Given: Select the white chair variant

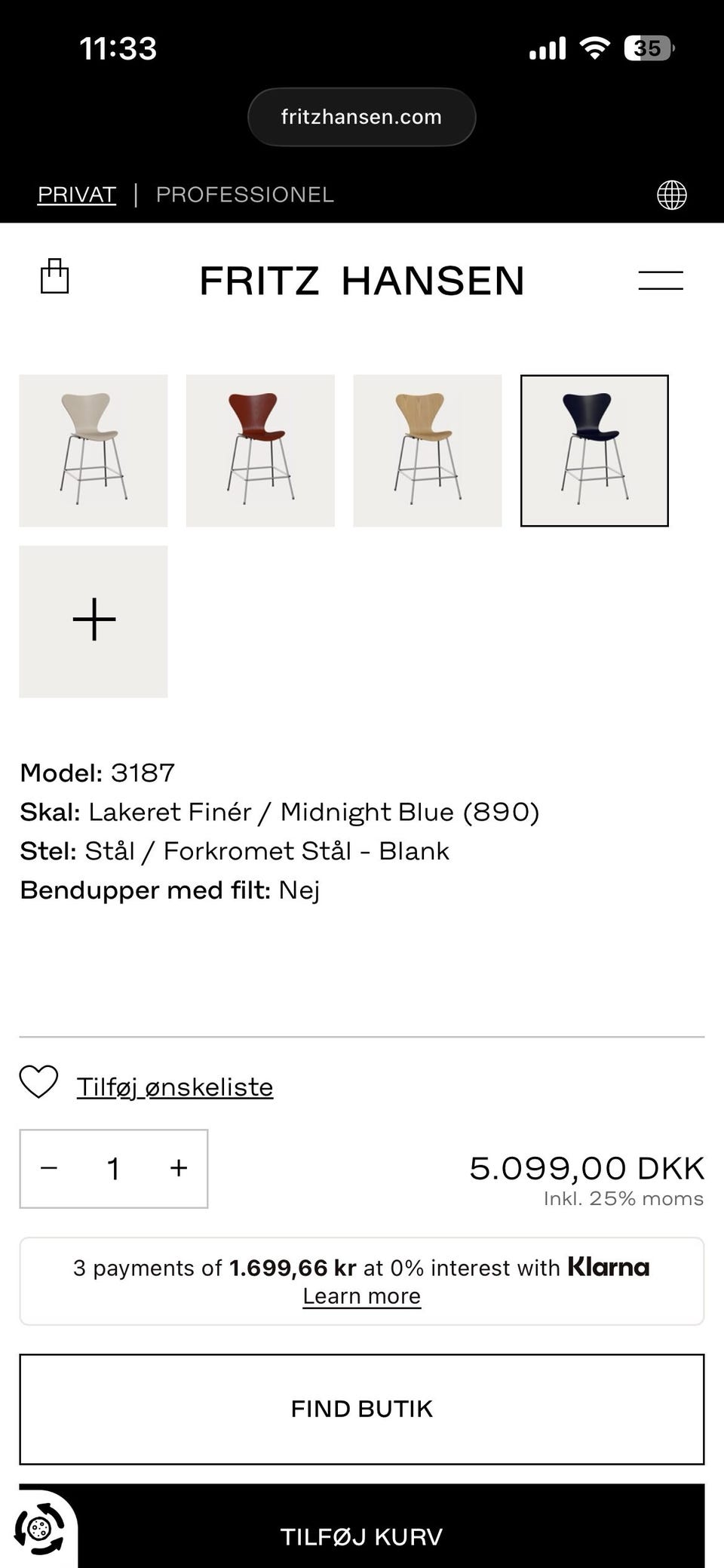Looking at the screenshot, I should (92, 448).
